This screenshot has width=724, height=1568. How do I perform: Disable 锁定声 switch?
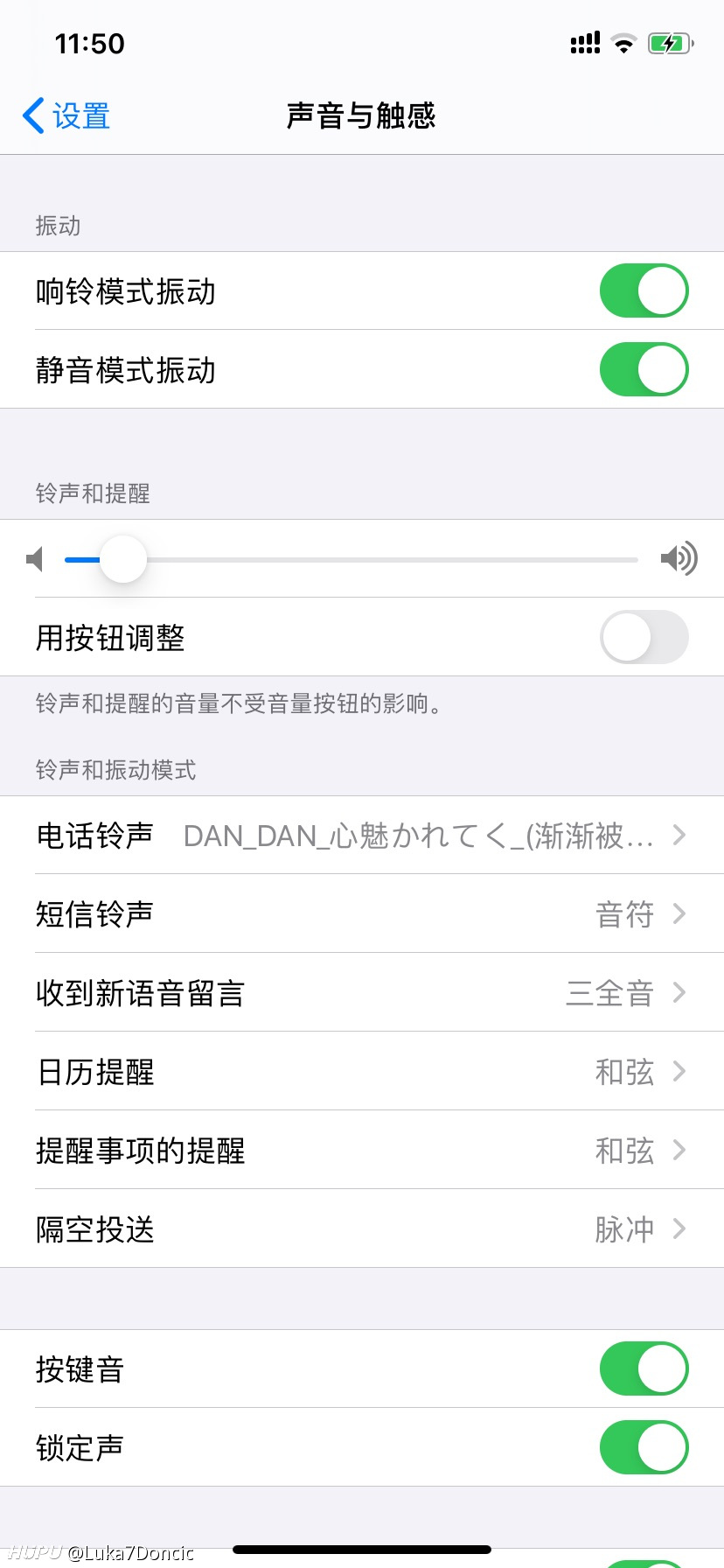(x=644, y=1447)
